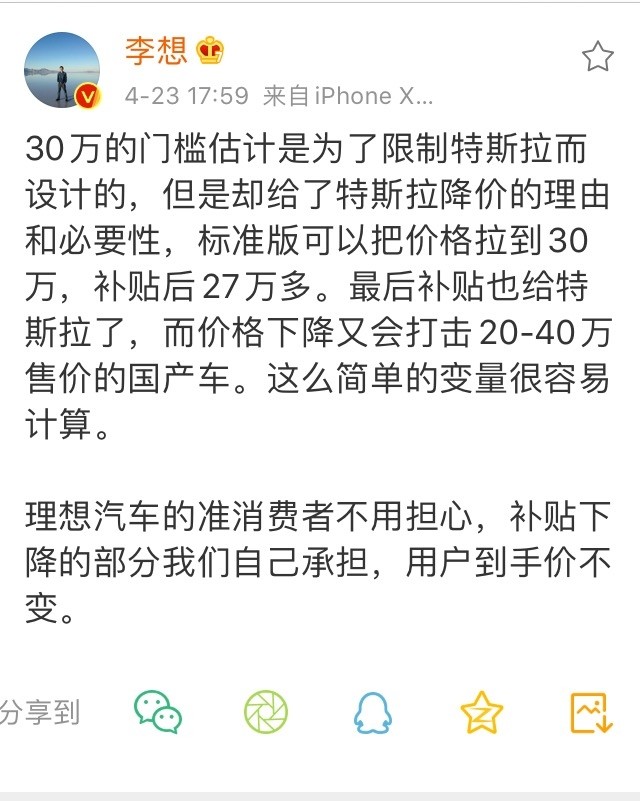Tap the username 李想
Image resolution: width=640 pixels, height=801 pixels.
155,50
